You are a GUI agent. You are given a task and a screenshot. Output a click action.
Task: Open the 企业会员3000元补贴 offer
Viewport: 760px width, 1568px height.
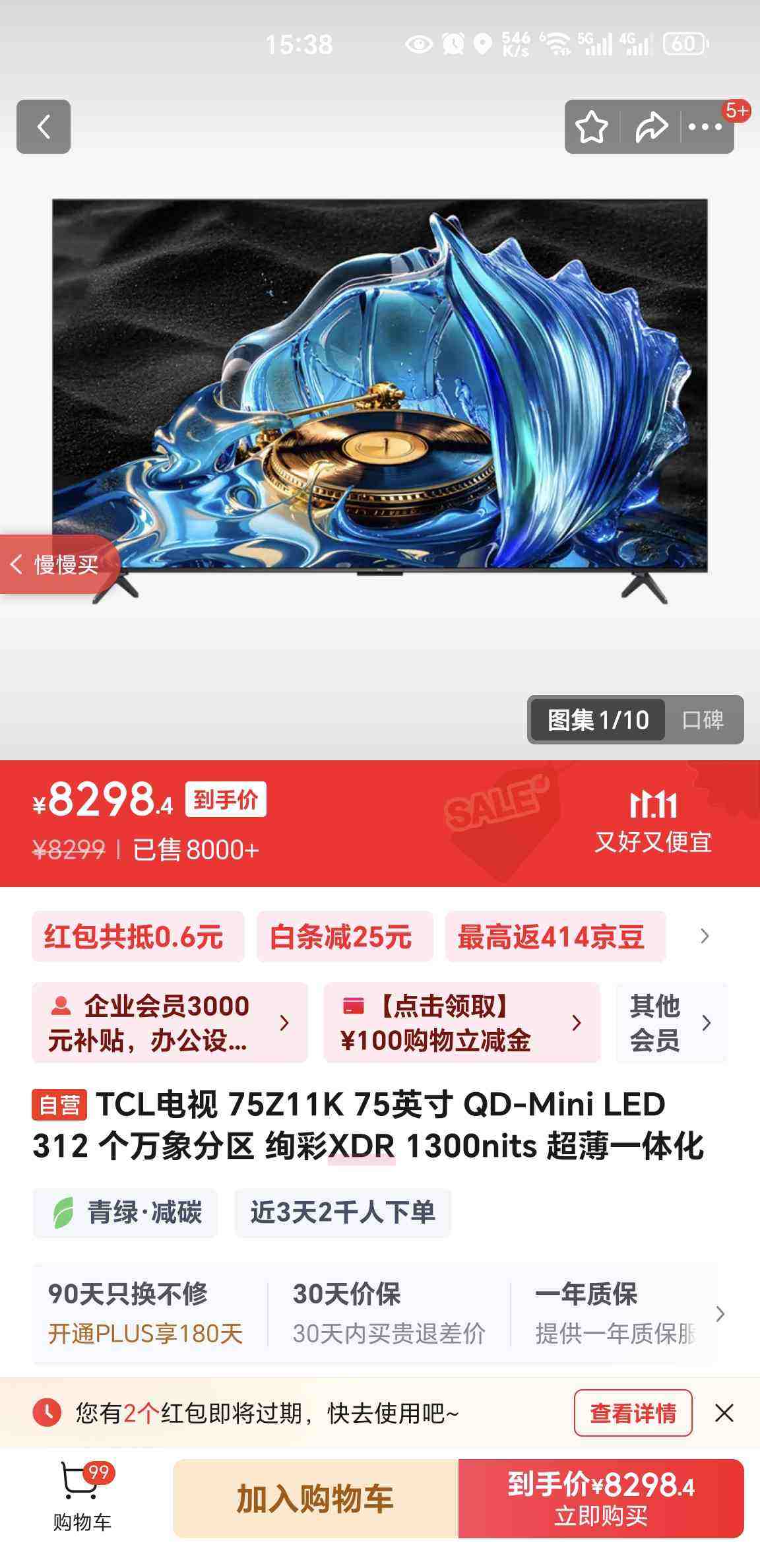tap(170, 1023)
